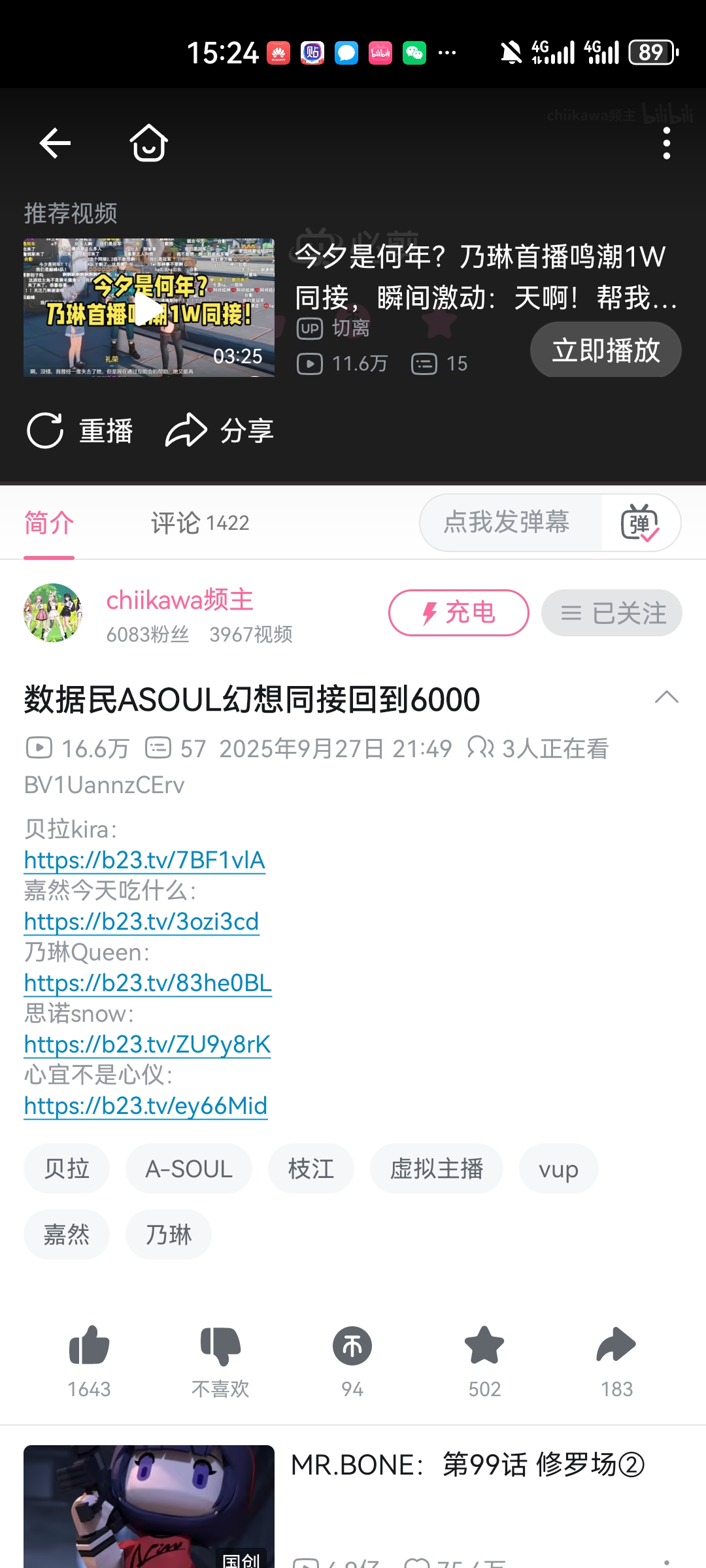Toggle the danmaku display icon
Screen dimensions: 706x1568
point(640,523)
